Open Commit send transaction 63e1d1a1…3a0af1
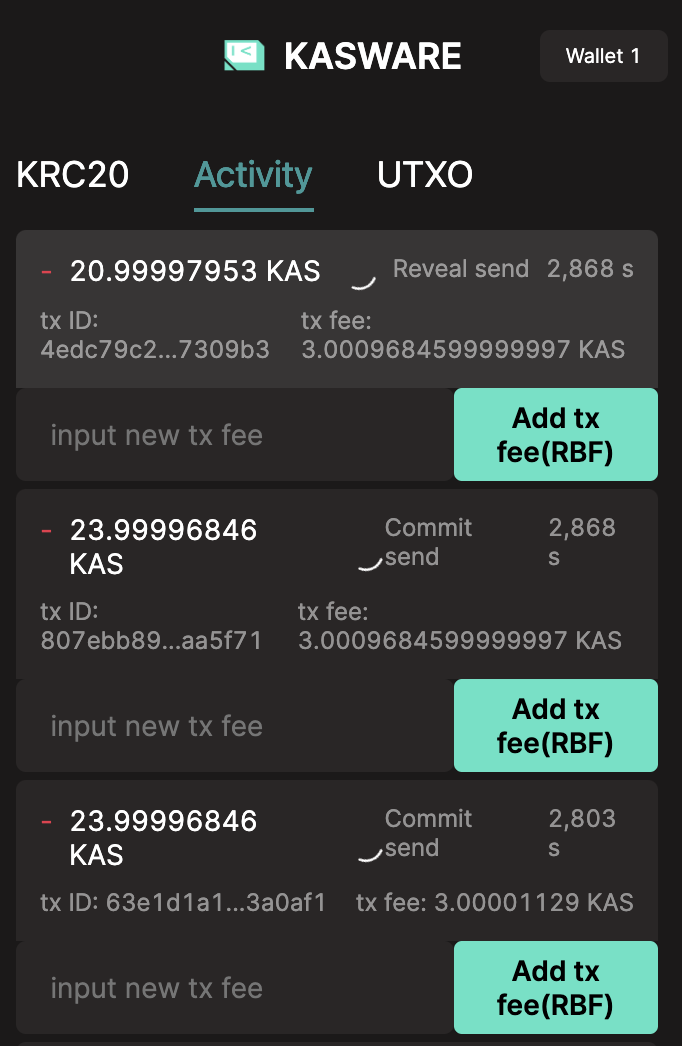 (336, 861)
